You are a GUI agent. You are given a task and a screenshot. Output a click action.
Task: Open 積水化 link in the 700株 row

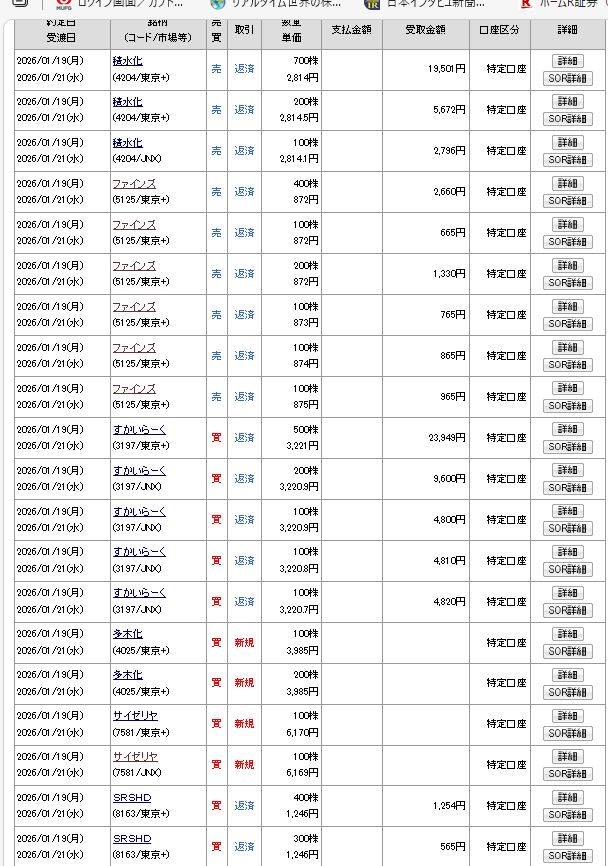[x=127, y=61]
